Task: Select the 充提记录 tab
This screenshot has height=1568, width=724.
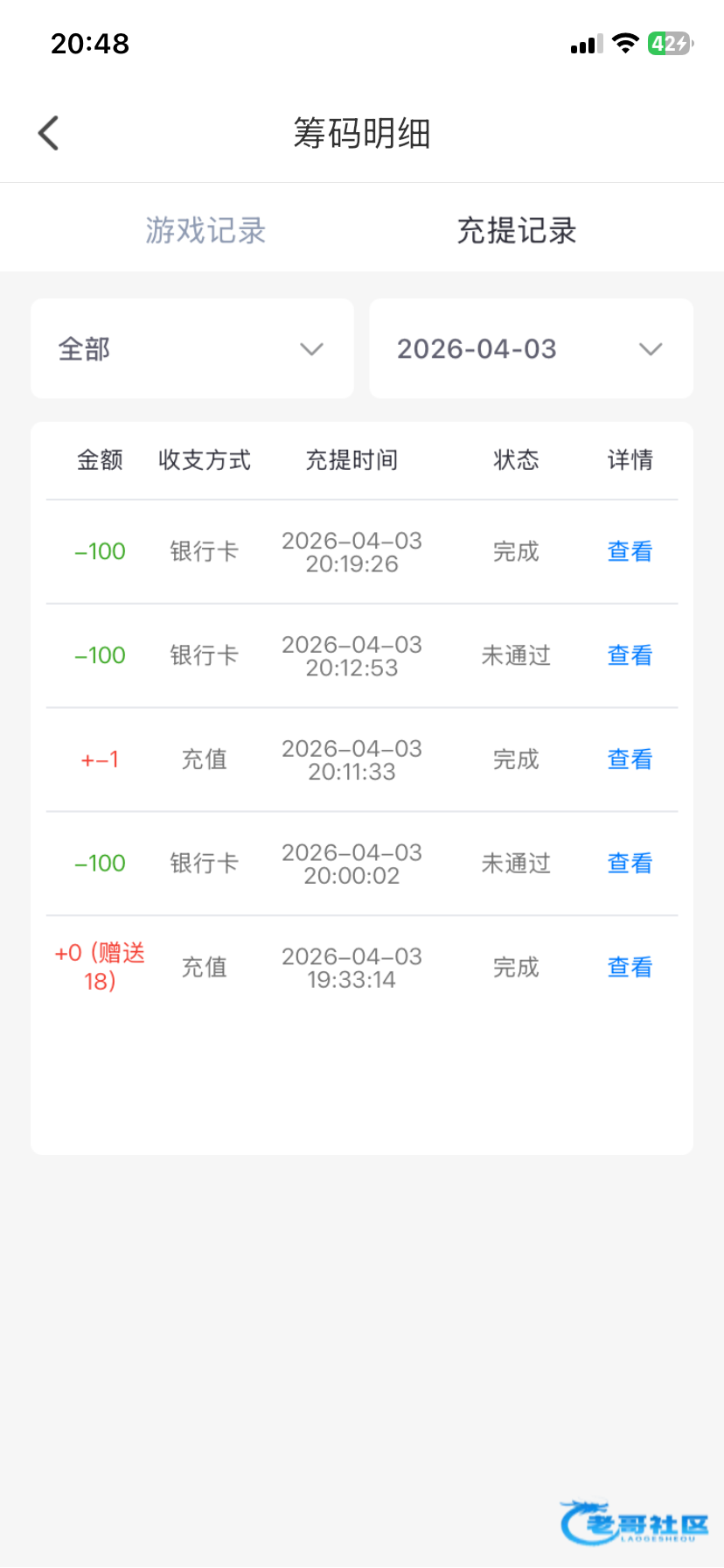Action: pyautogui.click(x=517, y=230)
